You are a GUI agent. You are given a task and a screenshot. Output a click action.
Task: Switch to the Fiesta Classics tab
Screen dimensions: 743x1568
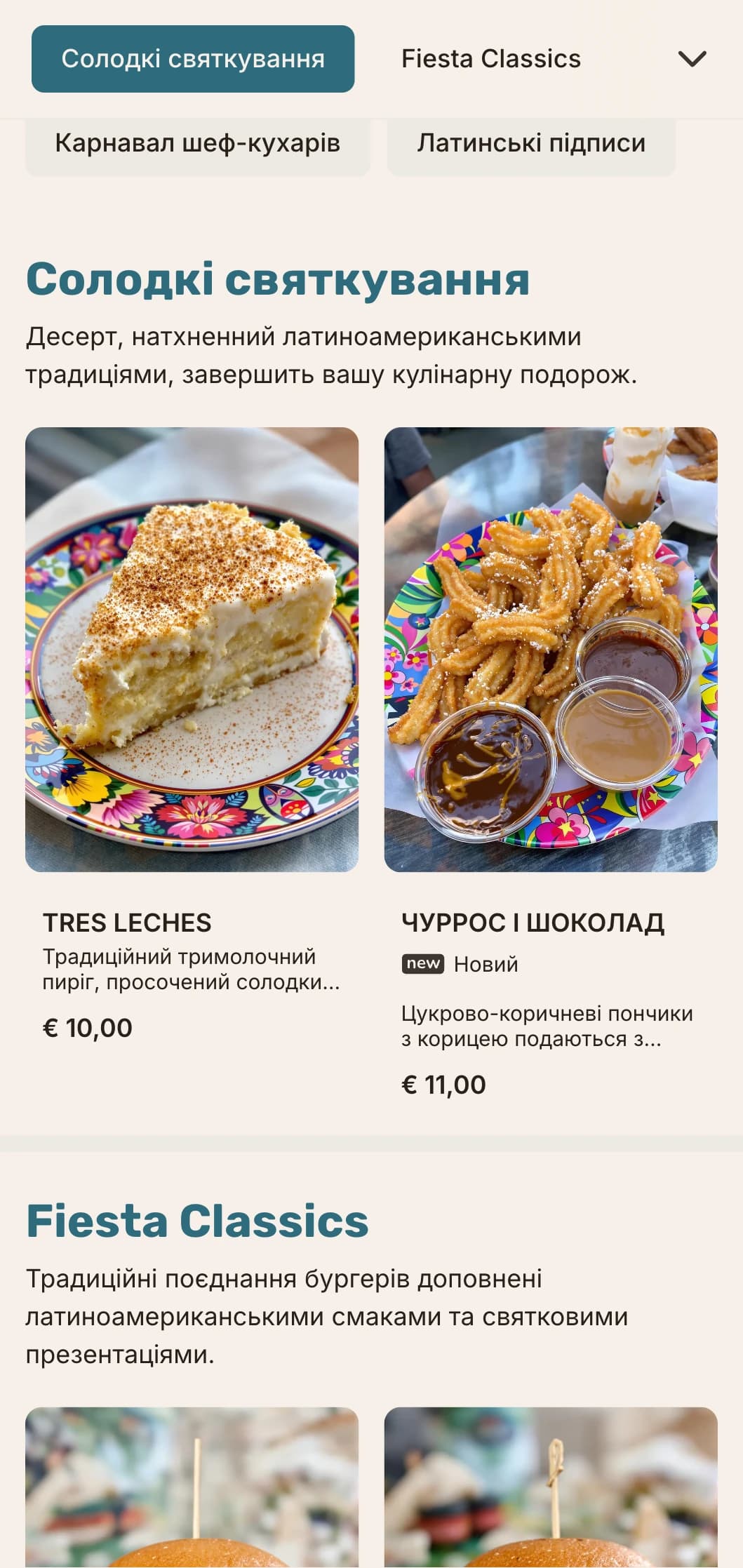[490, 59]
